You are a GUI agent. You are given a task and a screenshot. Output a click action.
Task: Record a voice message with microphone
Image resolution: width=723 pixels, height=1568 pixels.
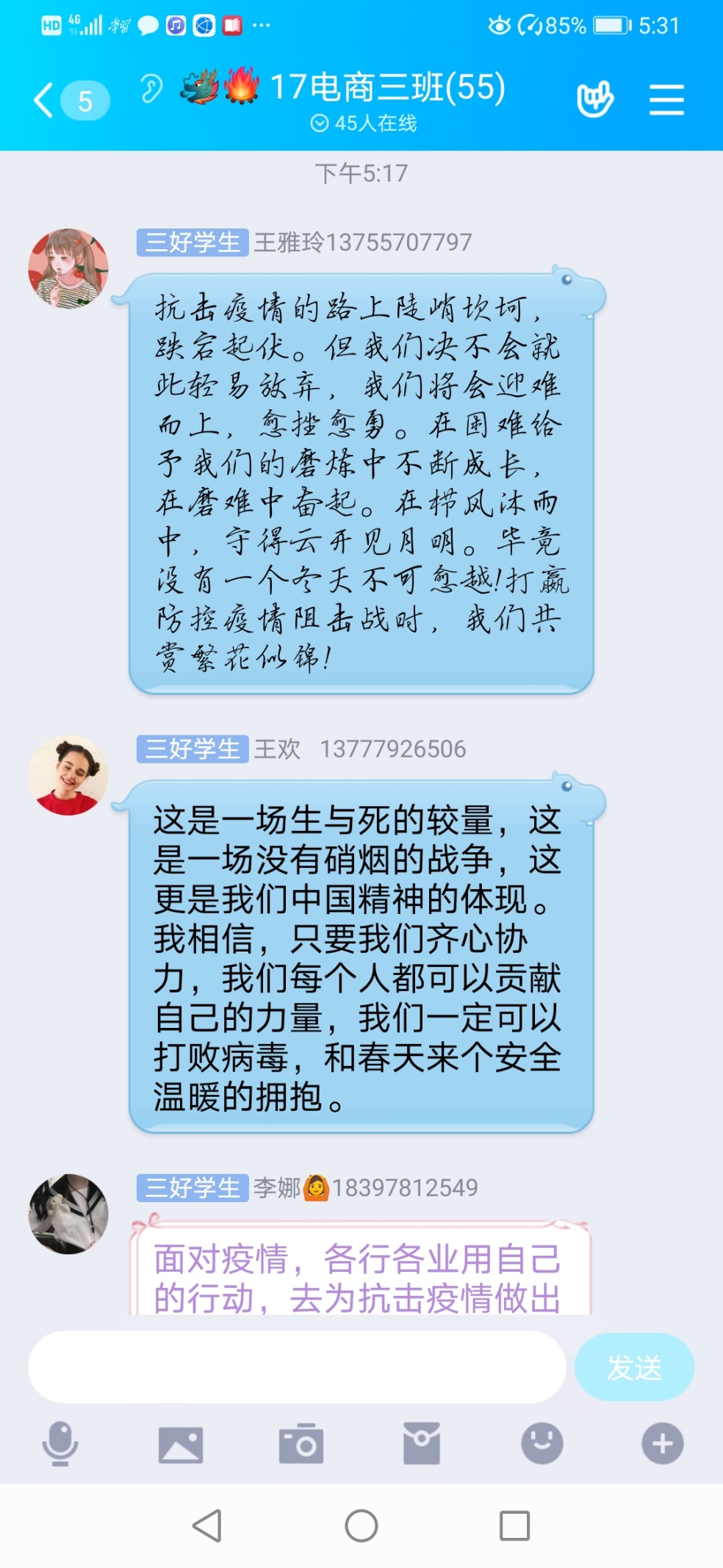tap(60, 1444)
